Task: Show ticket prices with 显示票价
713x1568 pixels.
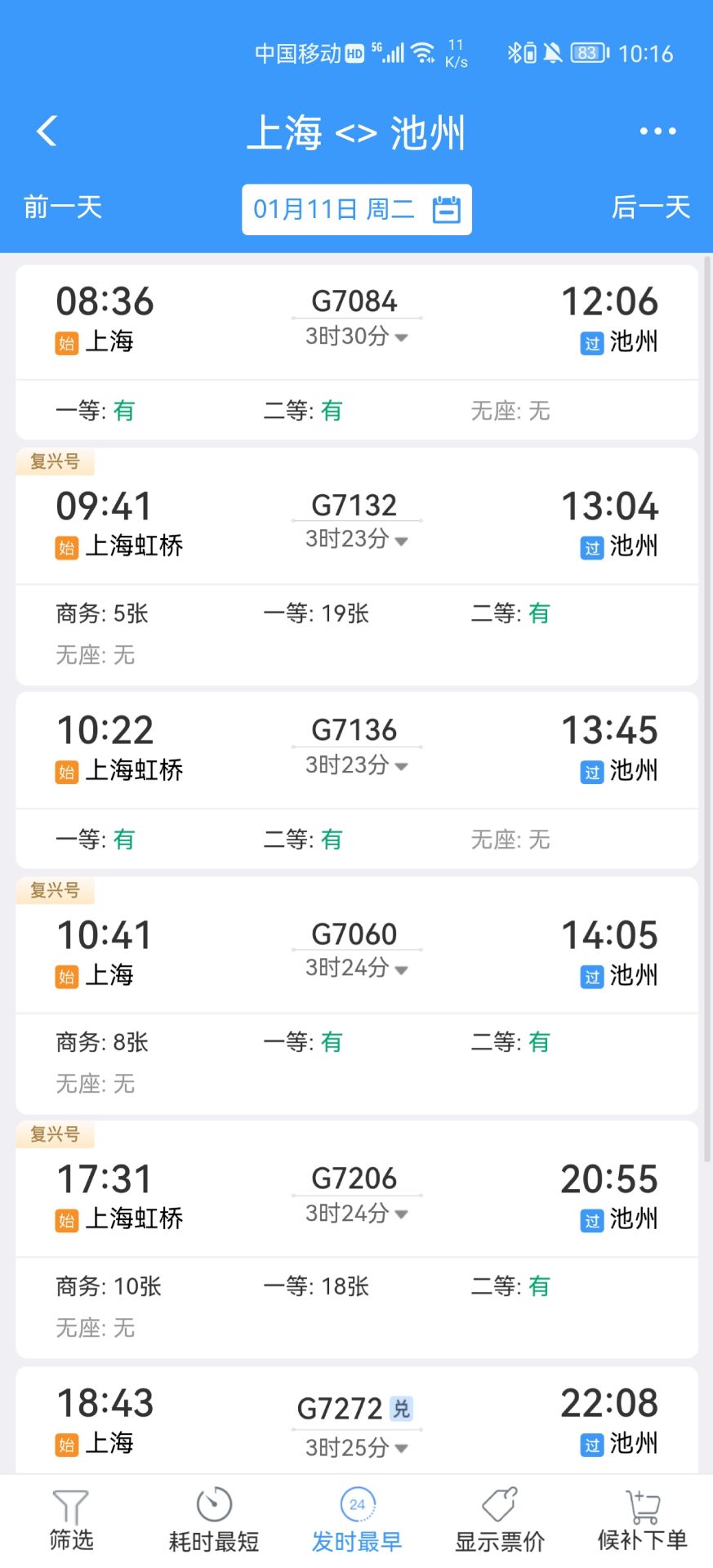Action: pyautogui.click(x=499, y=1521)
